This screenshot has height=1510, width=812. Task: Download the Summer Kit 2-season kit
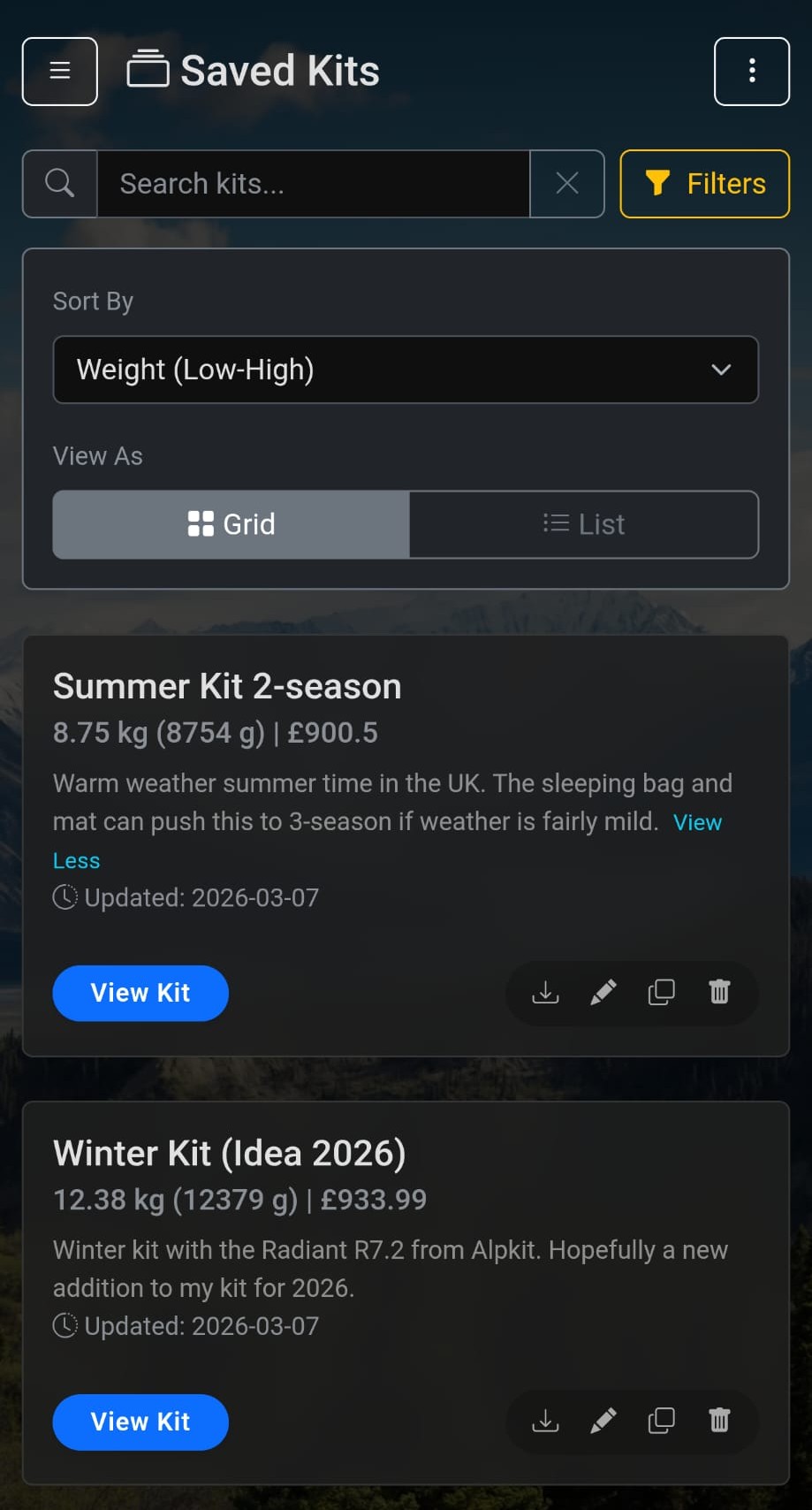(545, 993)
